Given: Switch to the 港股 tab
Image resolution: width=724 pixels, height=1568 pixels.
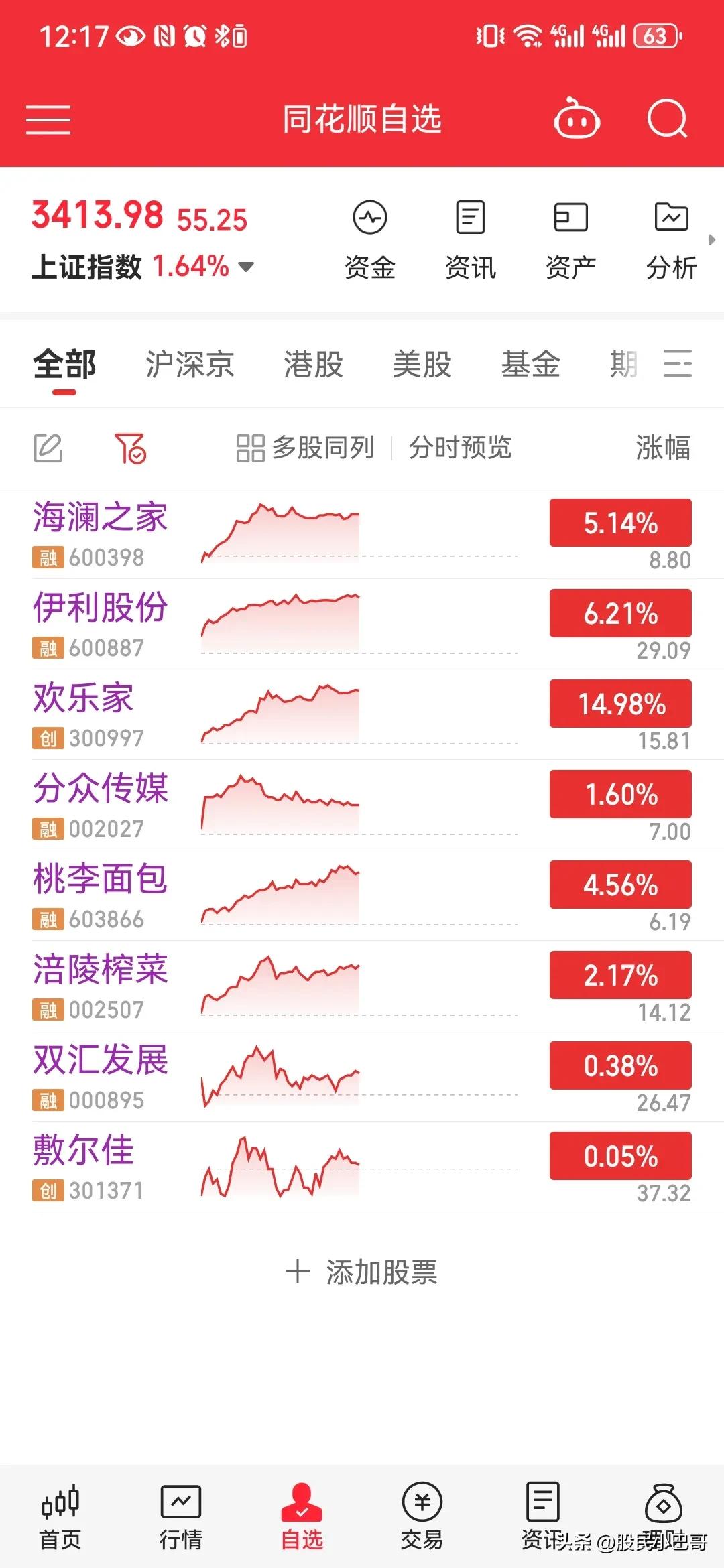Looking at the screenshot, I should 312,365.
